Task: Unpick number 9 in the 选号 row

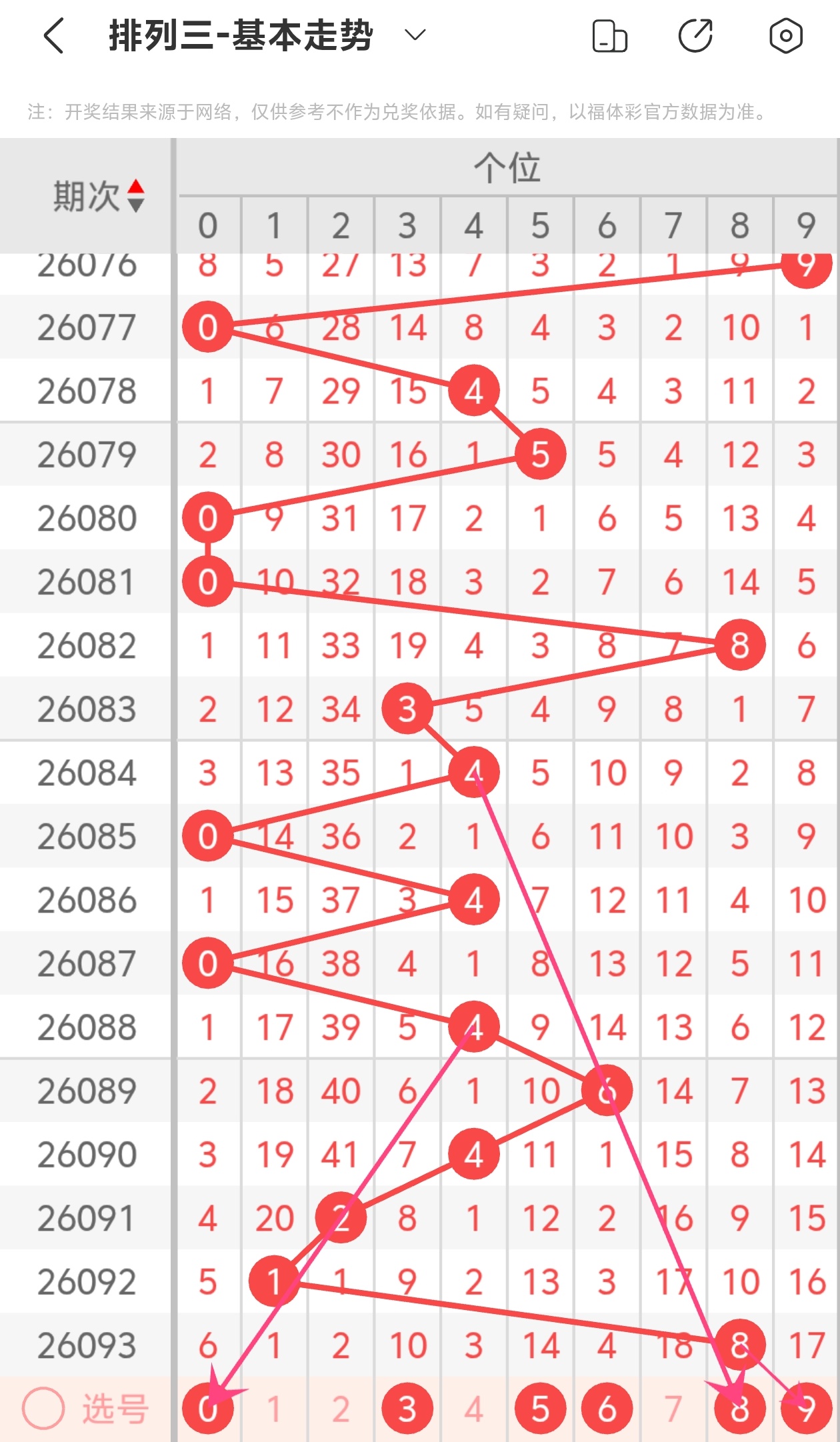Action: 806,1409
